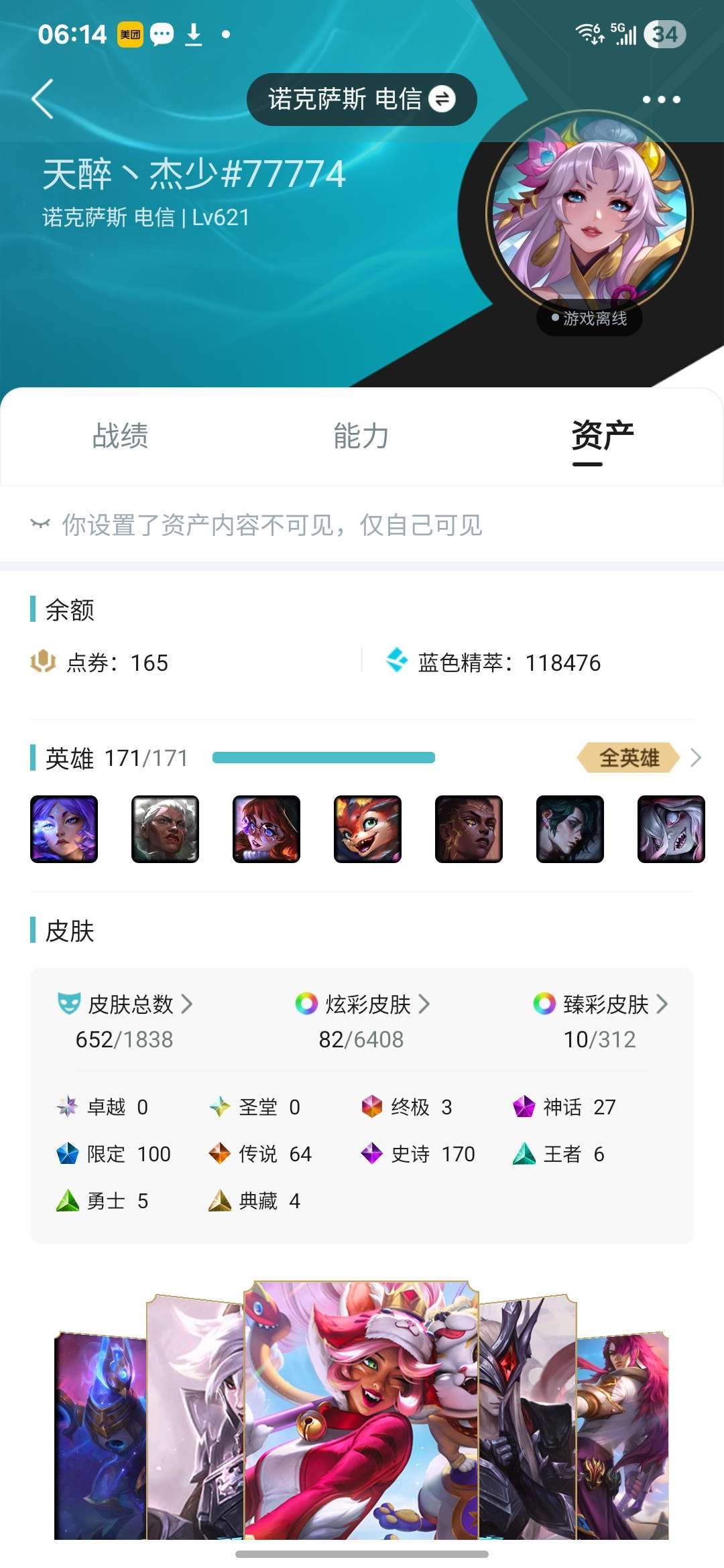Open the three-dot overflow menu
The width and height of the screenshot is (724, 1568).
[x=661, y=99]
